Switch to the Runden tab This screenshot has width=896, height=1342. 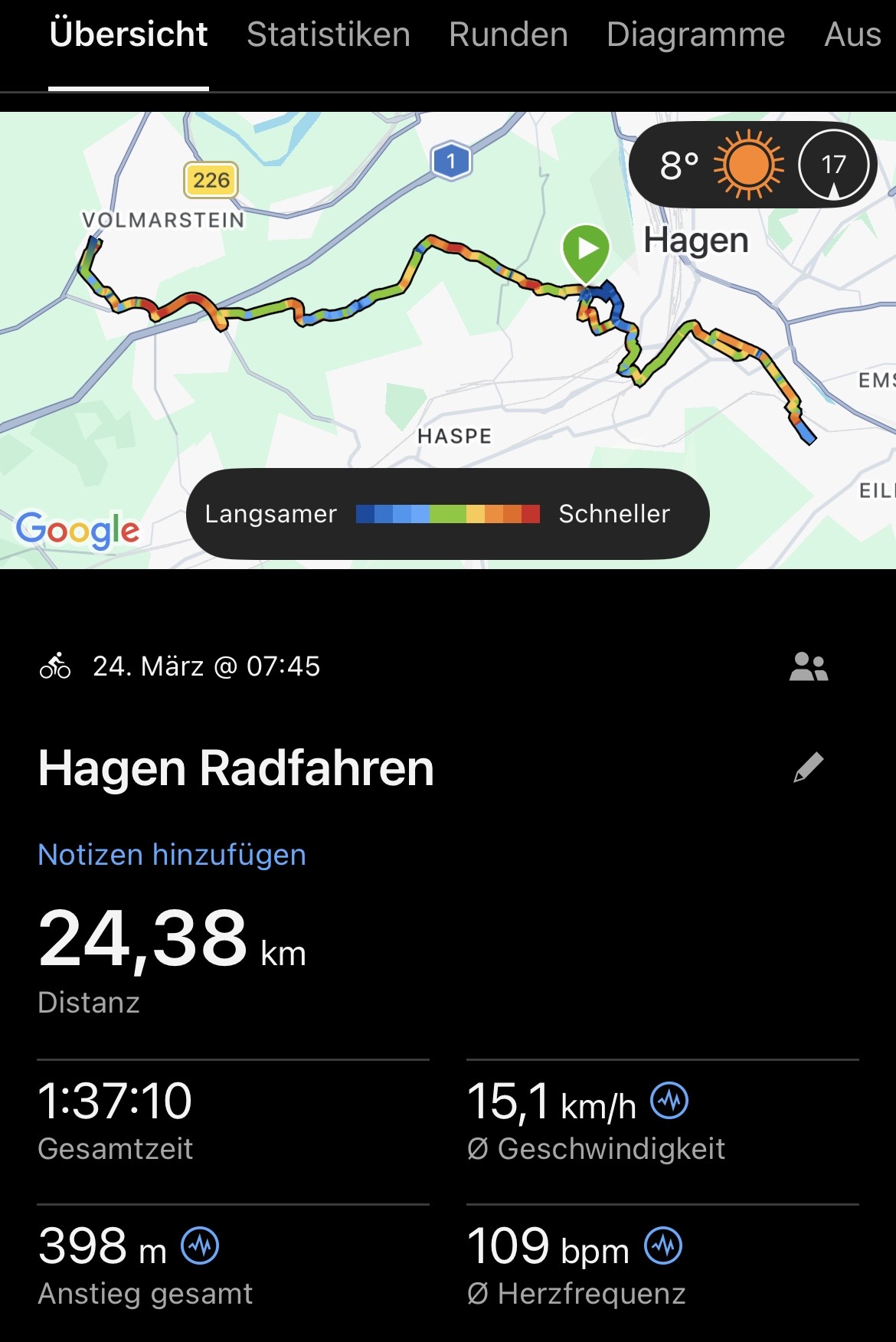(x=508, y=35)
